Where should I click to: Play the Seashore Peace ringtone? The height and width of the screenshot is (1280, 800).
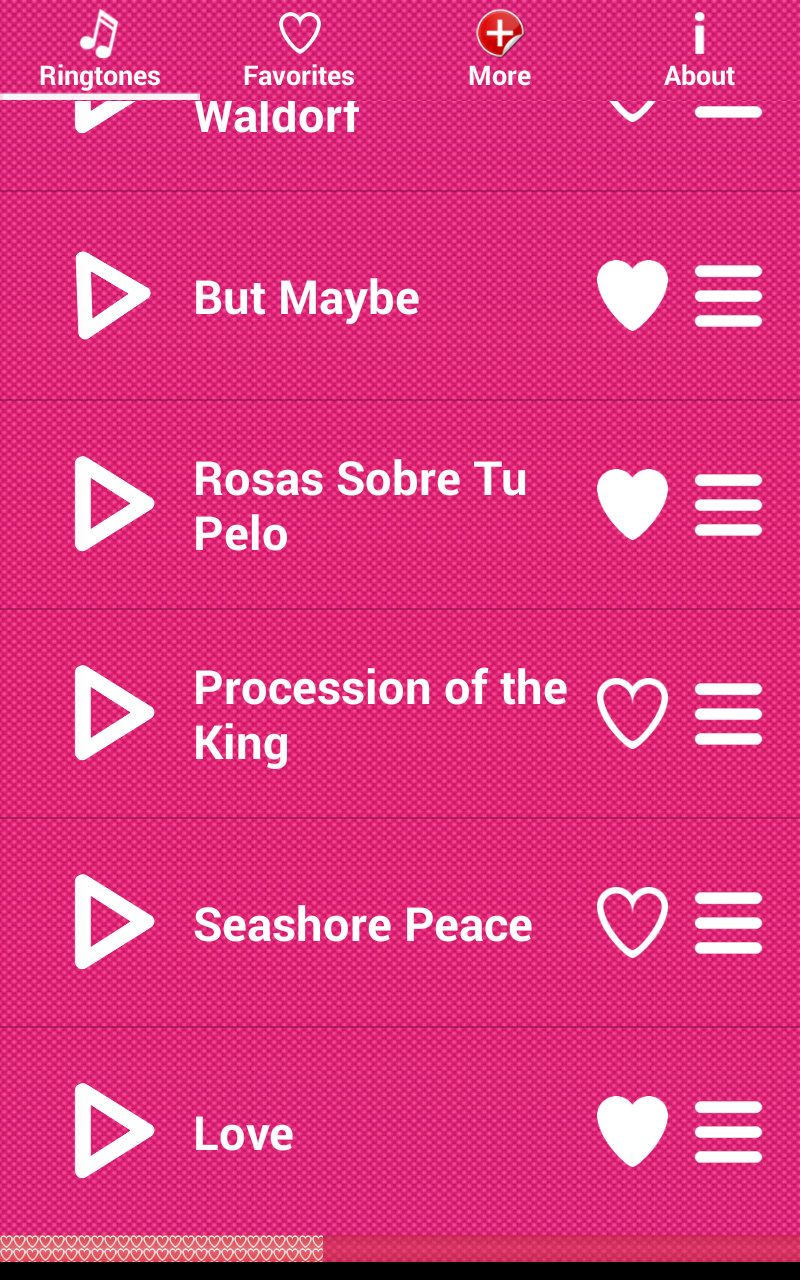112,922
